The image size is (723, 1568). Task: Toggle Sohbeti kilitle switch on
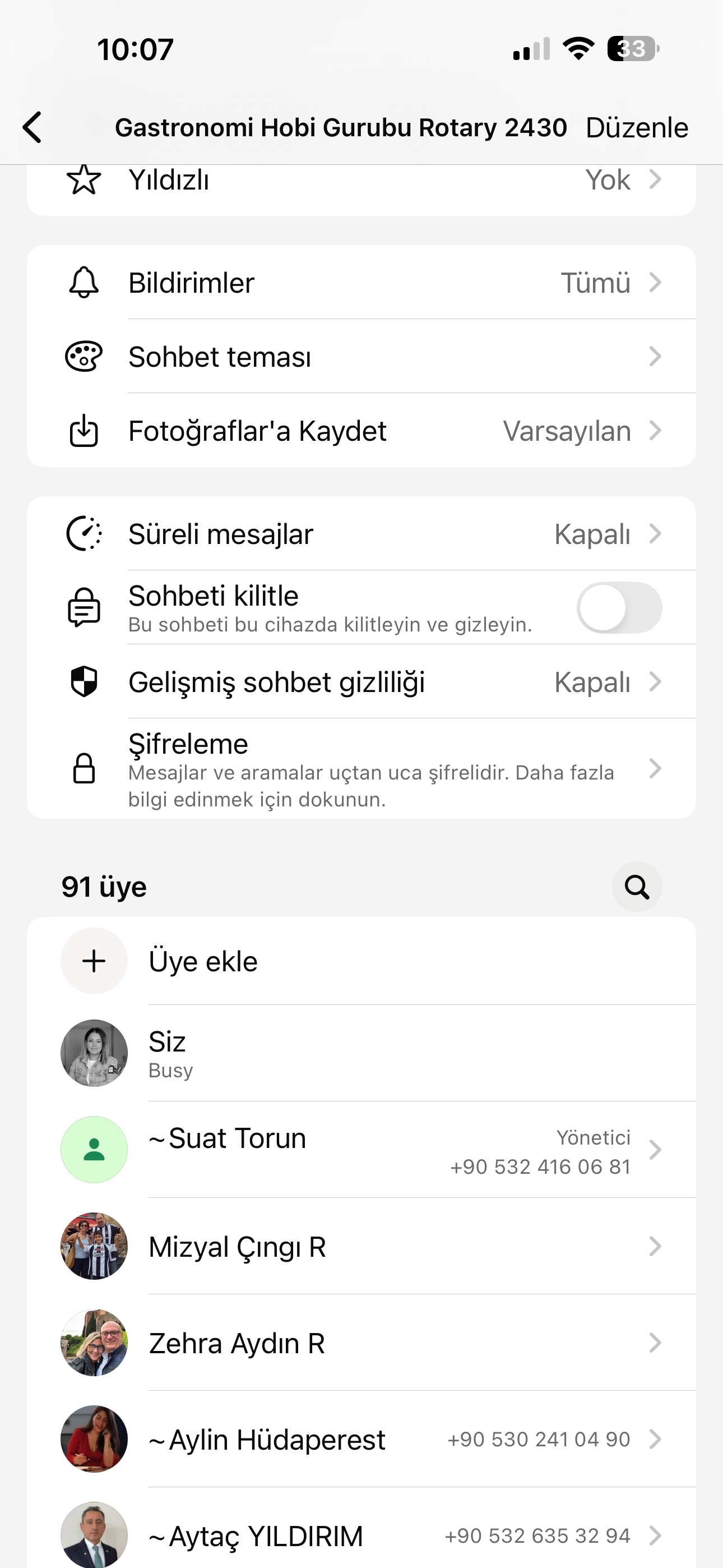pos(619,607)
